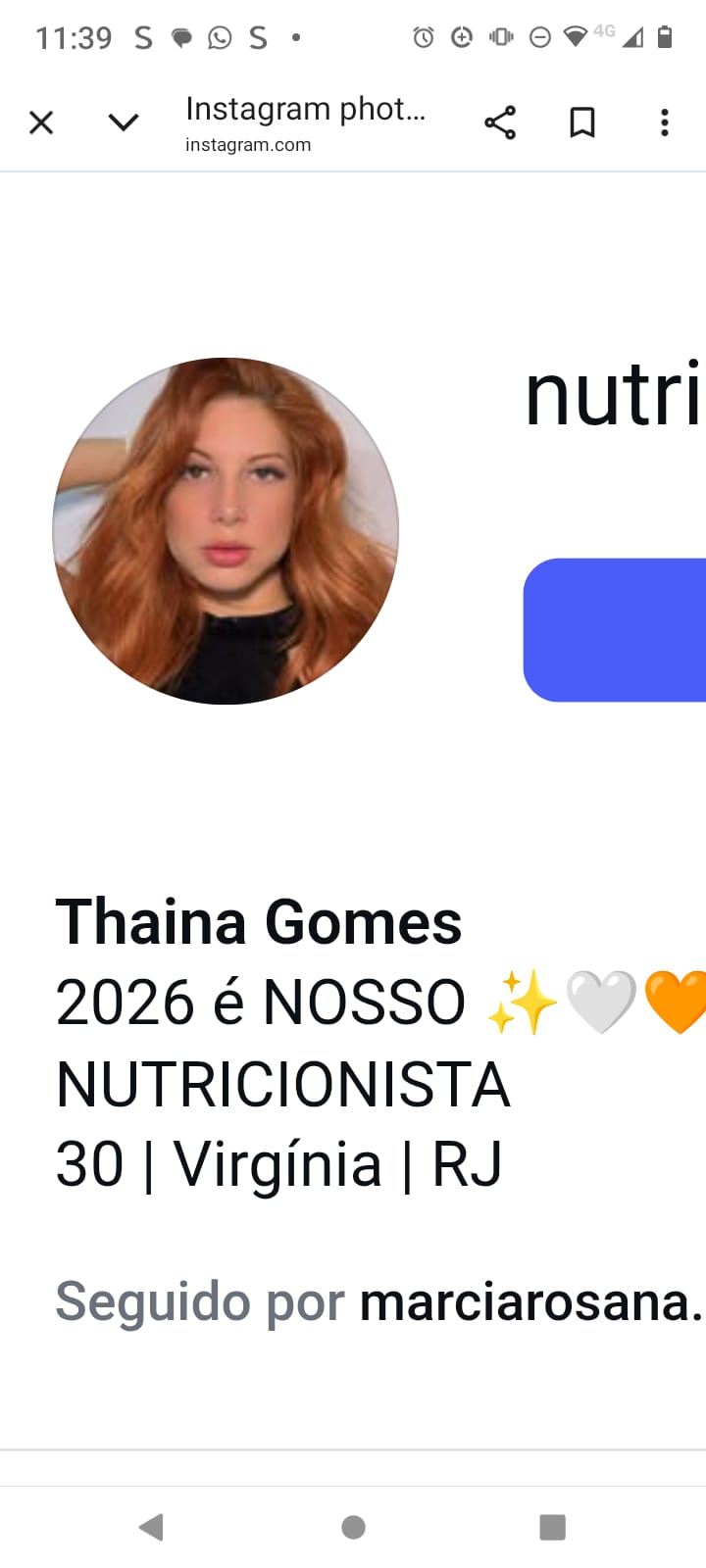The width and height of the screenshot is (706, 1568).
Task: Bookmark this page
Action: click(x=582, y=122)
